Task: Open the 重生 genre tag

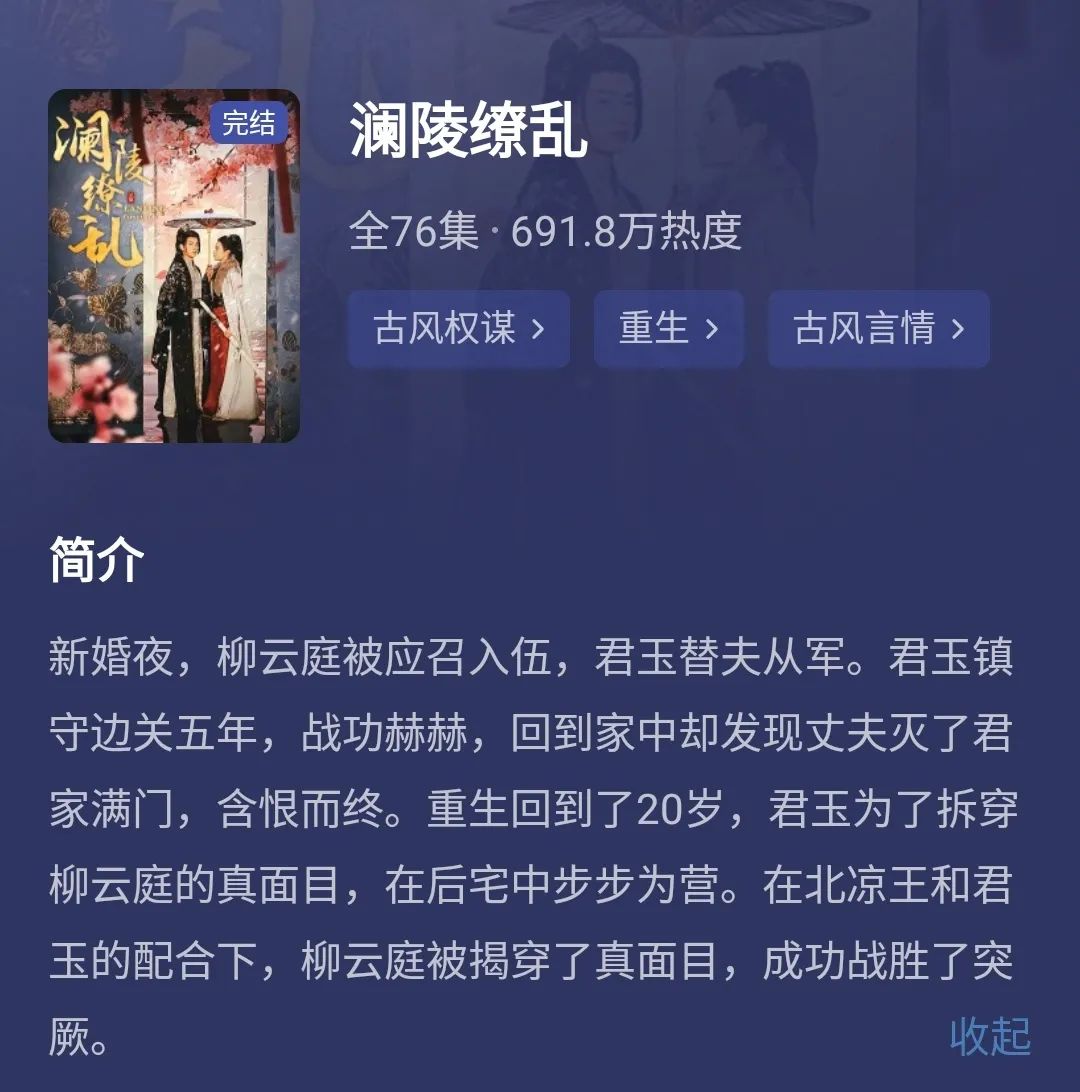Action: click(668, 329)
